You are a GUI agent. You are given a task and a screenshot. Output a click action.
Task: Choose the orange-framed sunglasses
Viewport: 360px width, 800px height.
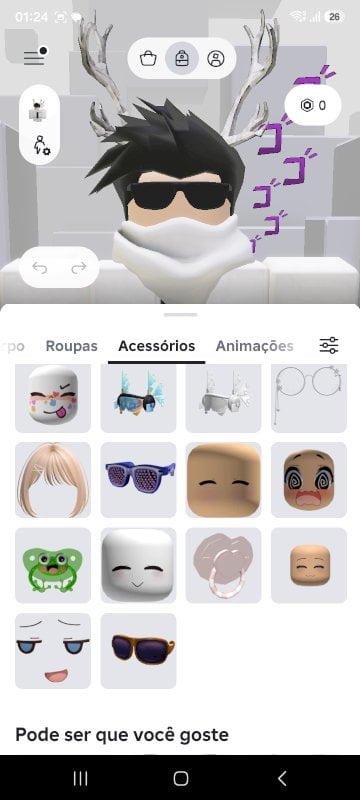coord(138,651)
